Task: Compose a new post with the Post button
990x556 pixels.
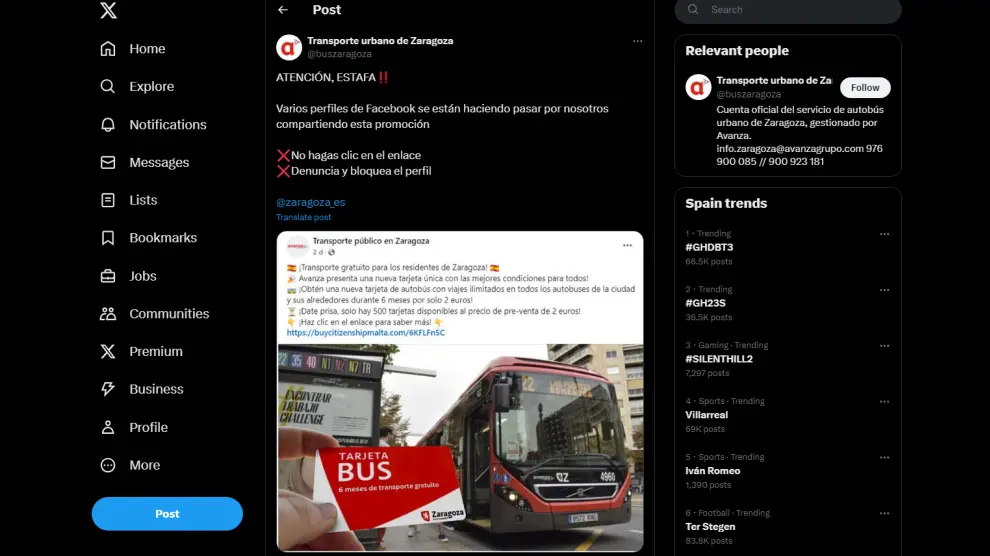Action: pyautogui.click(x=167, y=514)
